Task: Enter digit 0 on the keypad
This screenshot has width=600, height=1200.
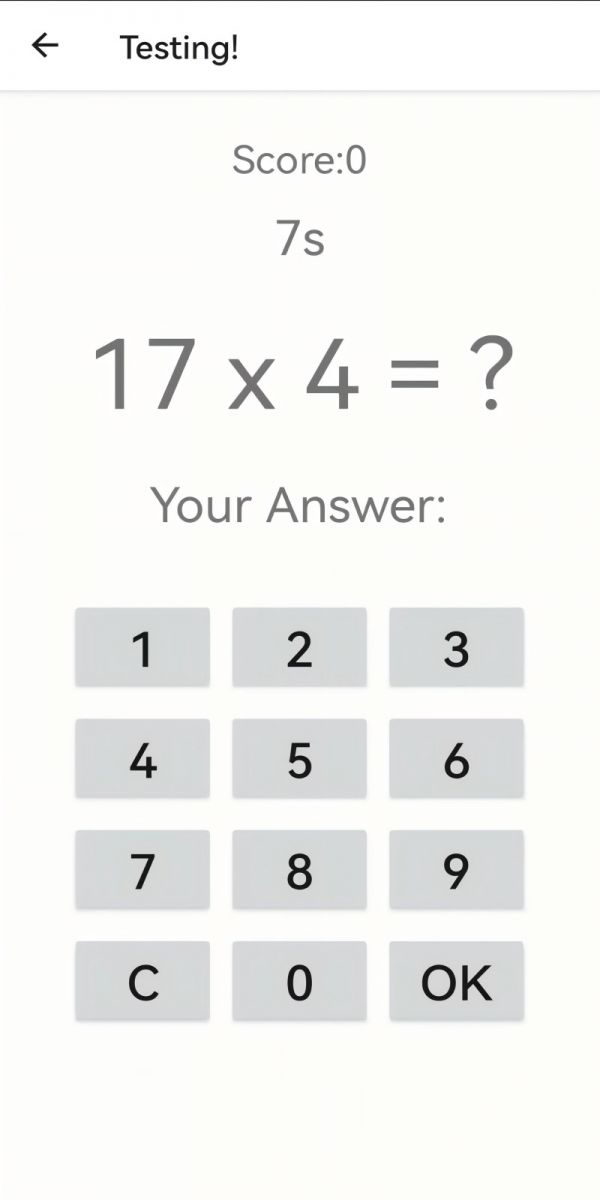Action: 299,981
